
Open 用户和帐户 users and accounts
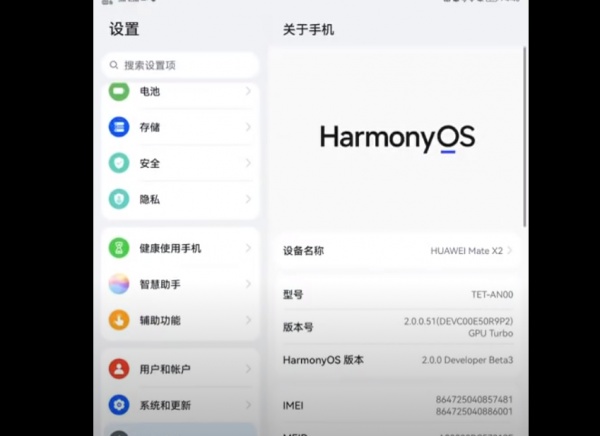coord(180,369)
